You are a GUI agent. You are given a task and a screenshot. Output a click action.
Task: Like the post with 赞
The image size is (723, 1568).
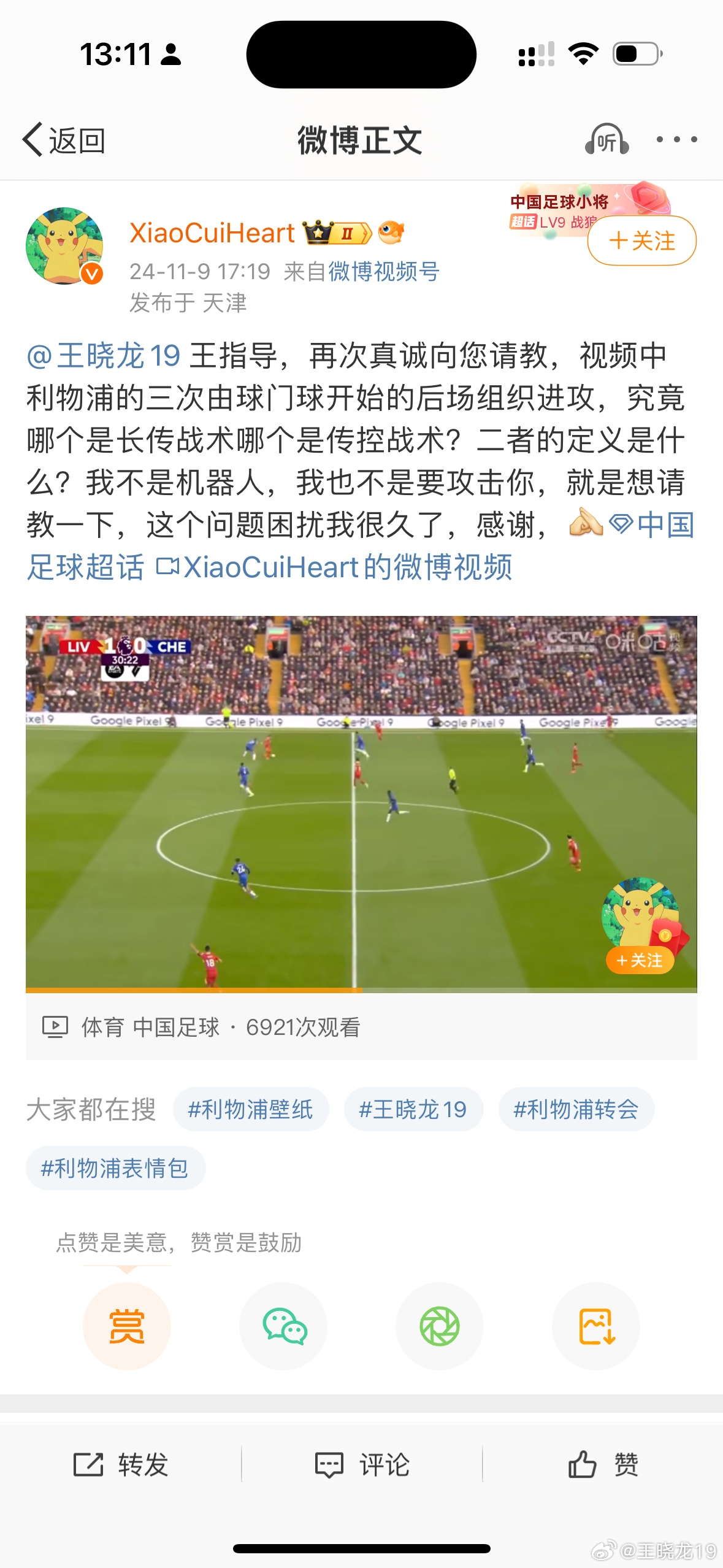tap(603, 1465)
